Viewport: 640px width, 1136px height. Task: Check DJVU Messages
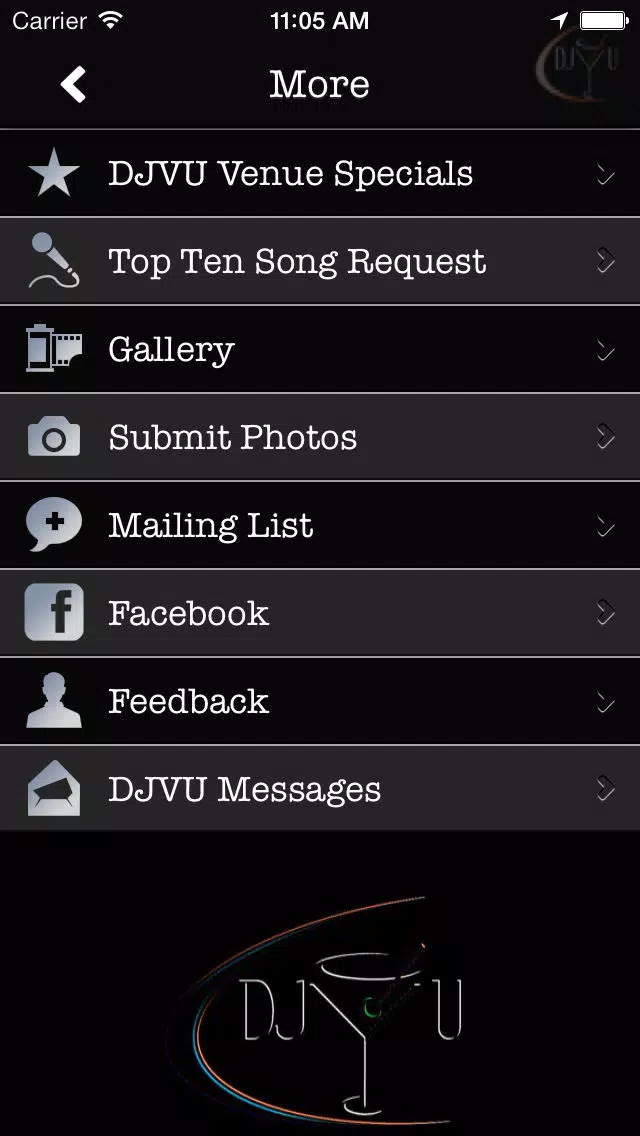click(320, 788)
